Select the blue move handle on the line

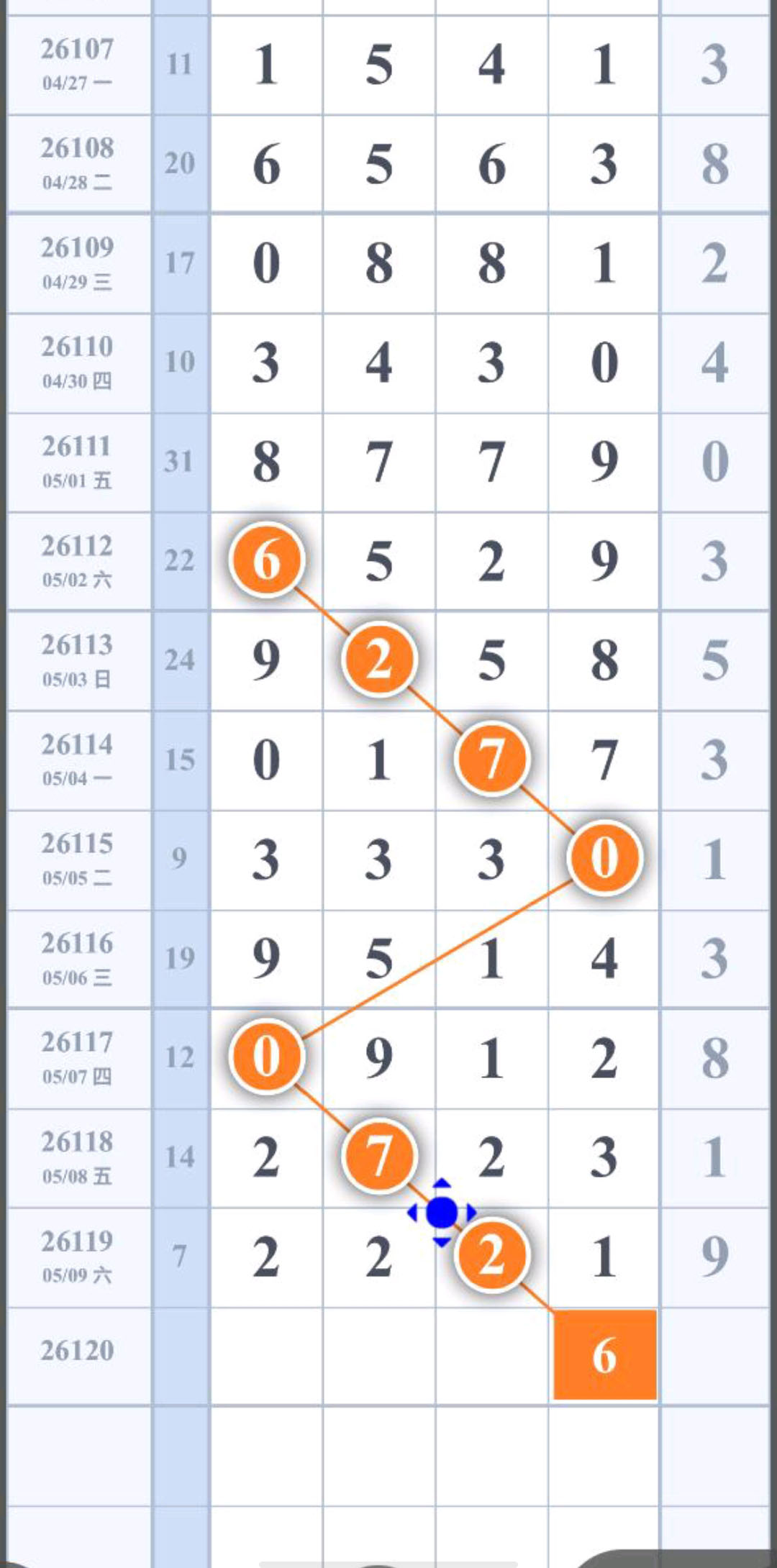(x=442, y=1213)
